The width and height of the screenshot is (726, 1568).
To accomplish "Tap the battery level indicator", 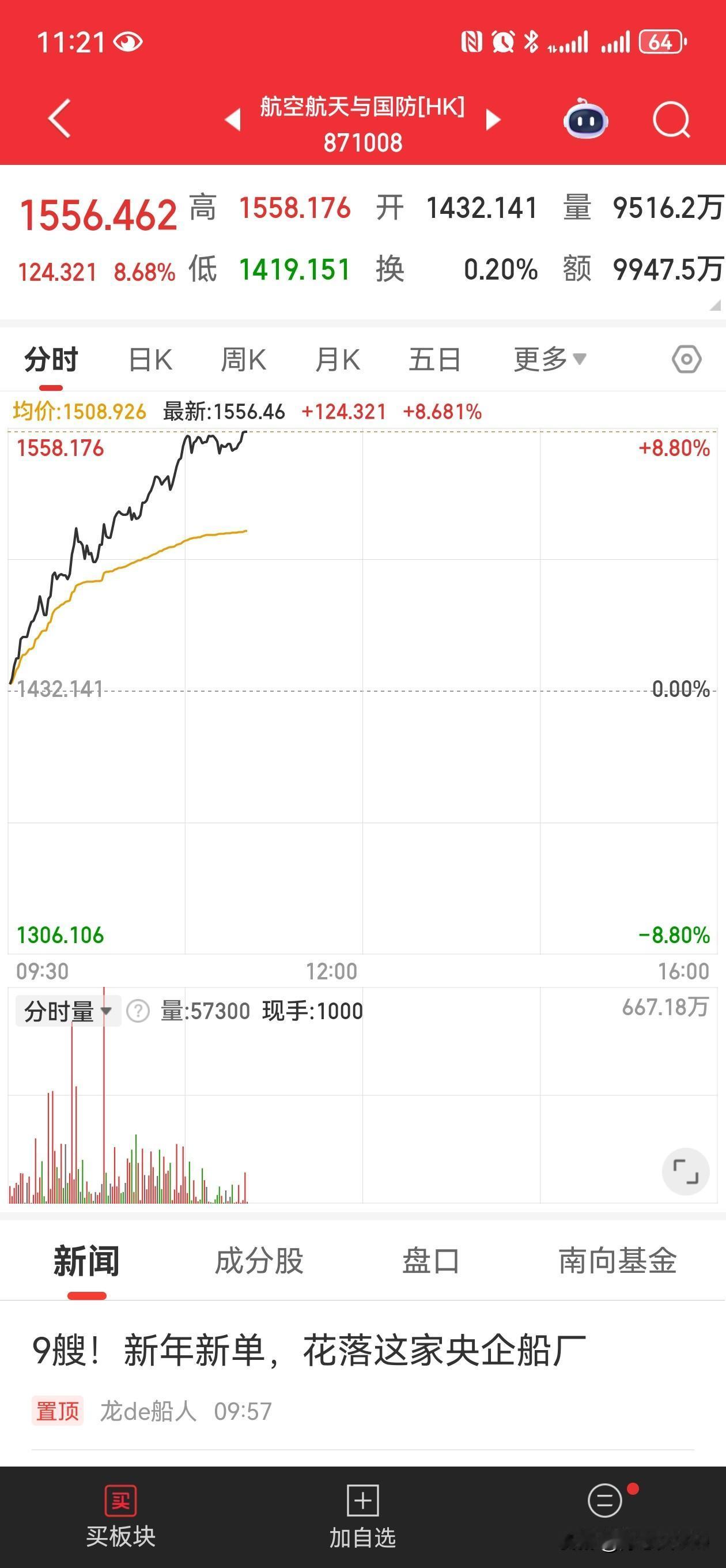I will tap(661, 42).
